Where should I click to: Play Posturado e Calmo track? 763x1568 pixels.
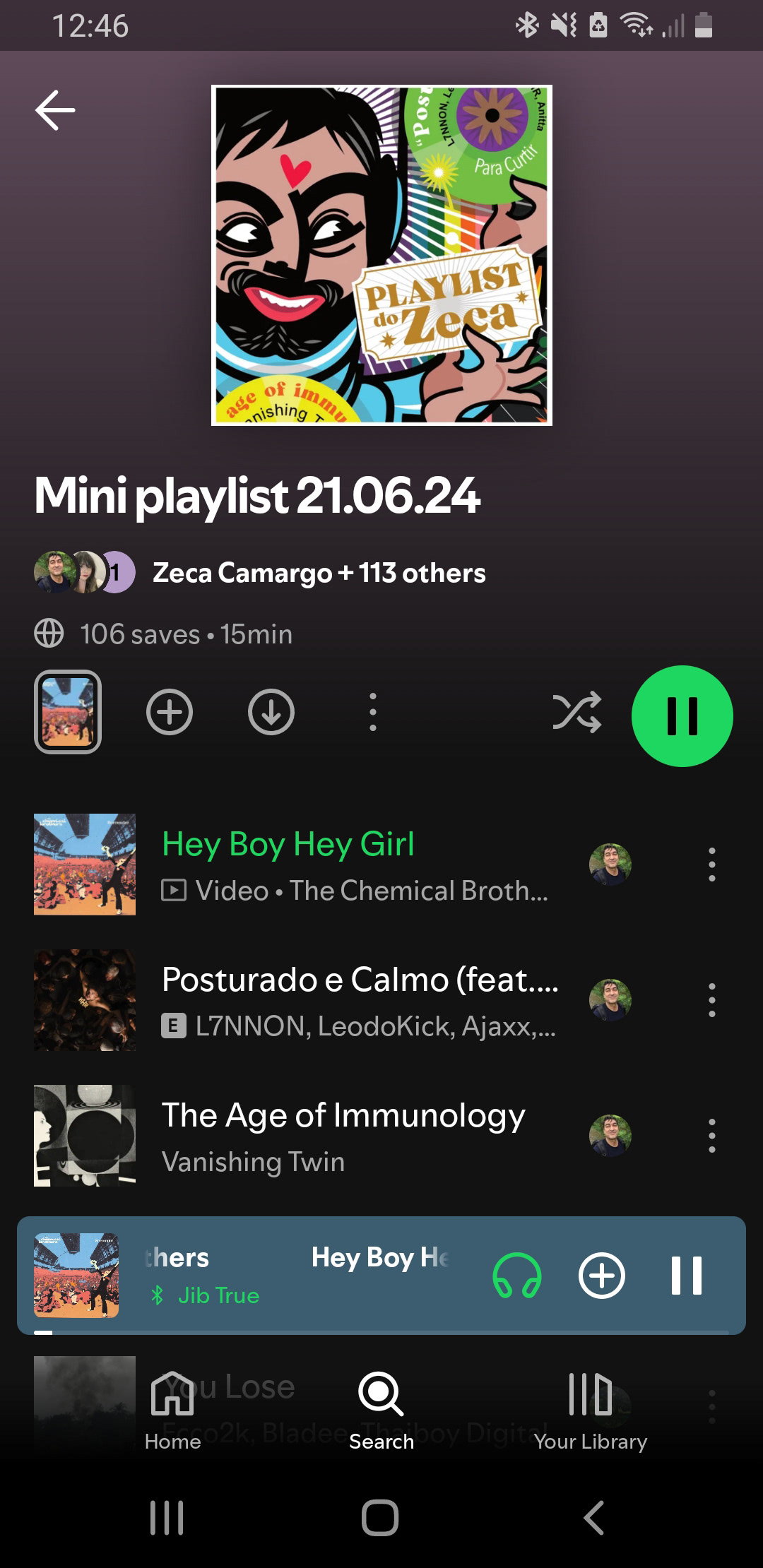[353, 1000]
